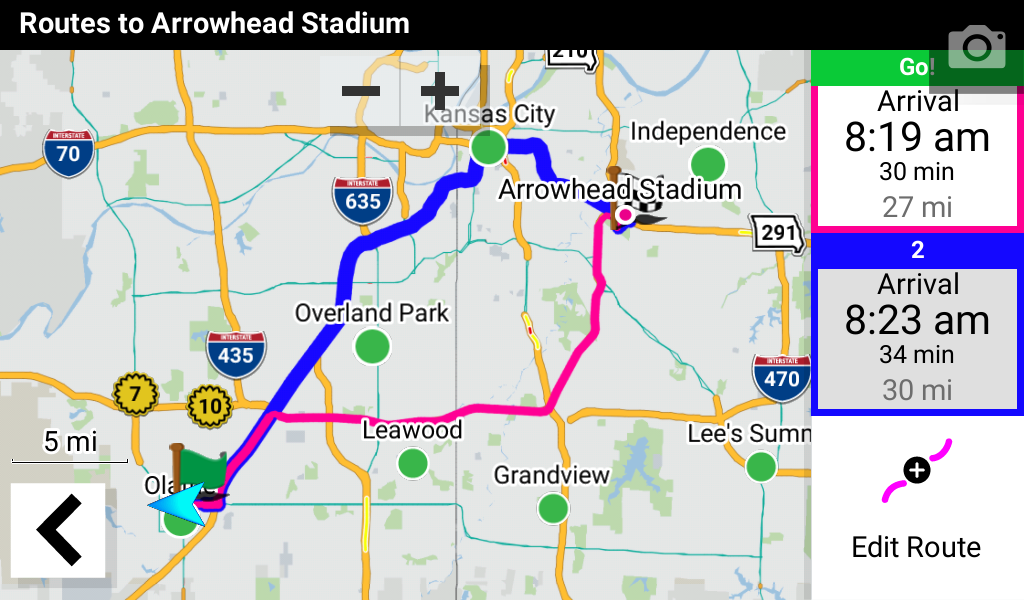Screen dimensions: 1024x600
Task: Zoom out the map with minus button
Action: tap(361, 91)
